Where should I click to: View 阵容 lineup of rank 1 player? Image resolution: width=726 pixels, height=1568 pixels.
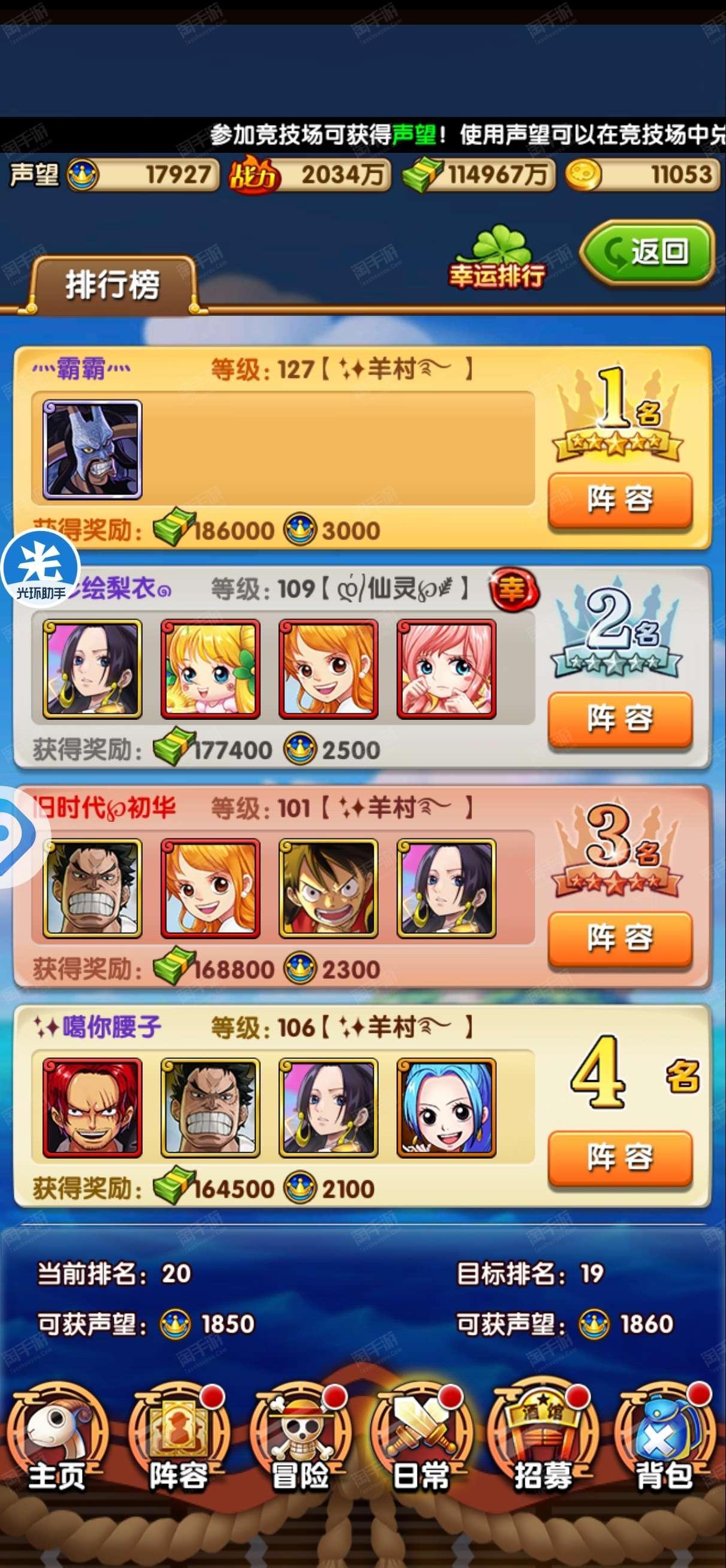[620, 500]
